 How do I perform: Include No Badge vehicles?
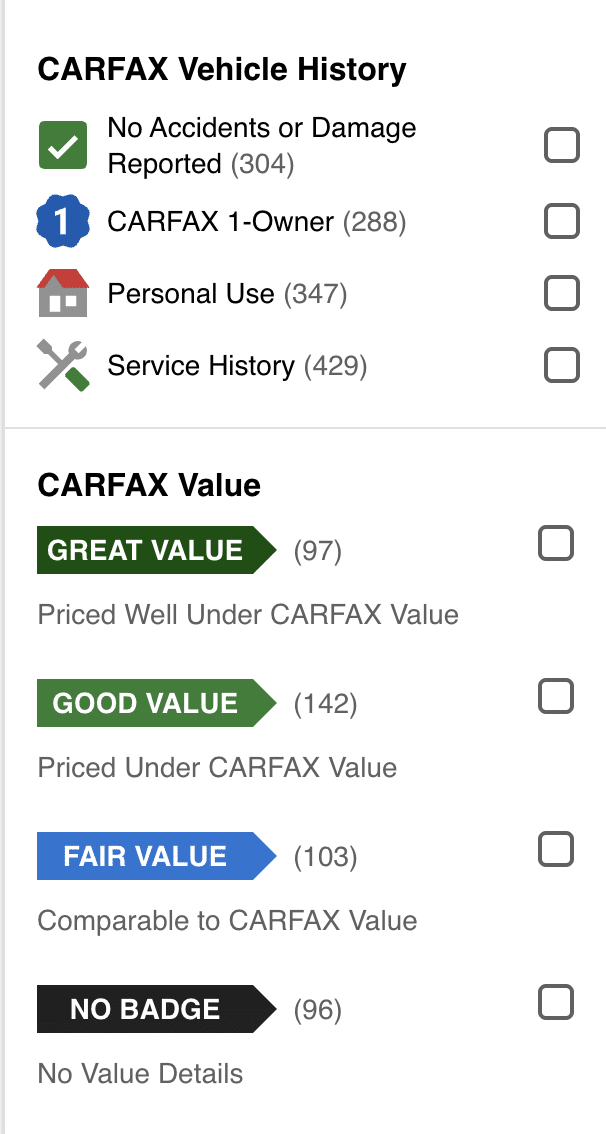click(556, 1002)
